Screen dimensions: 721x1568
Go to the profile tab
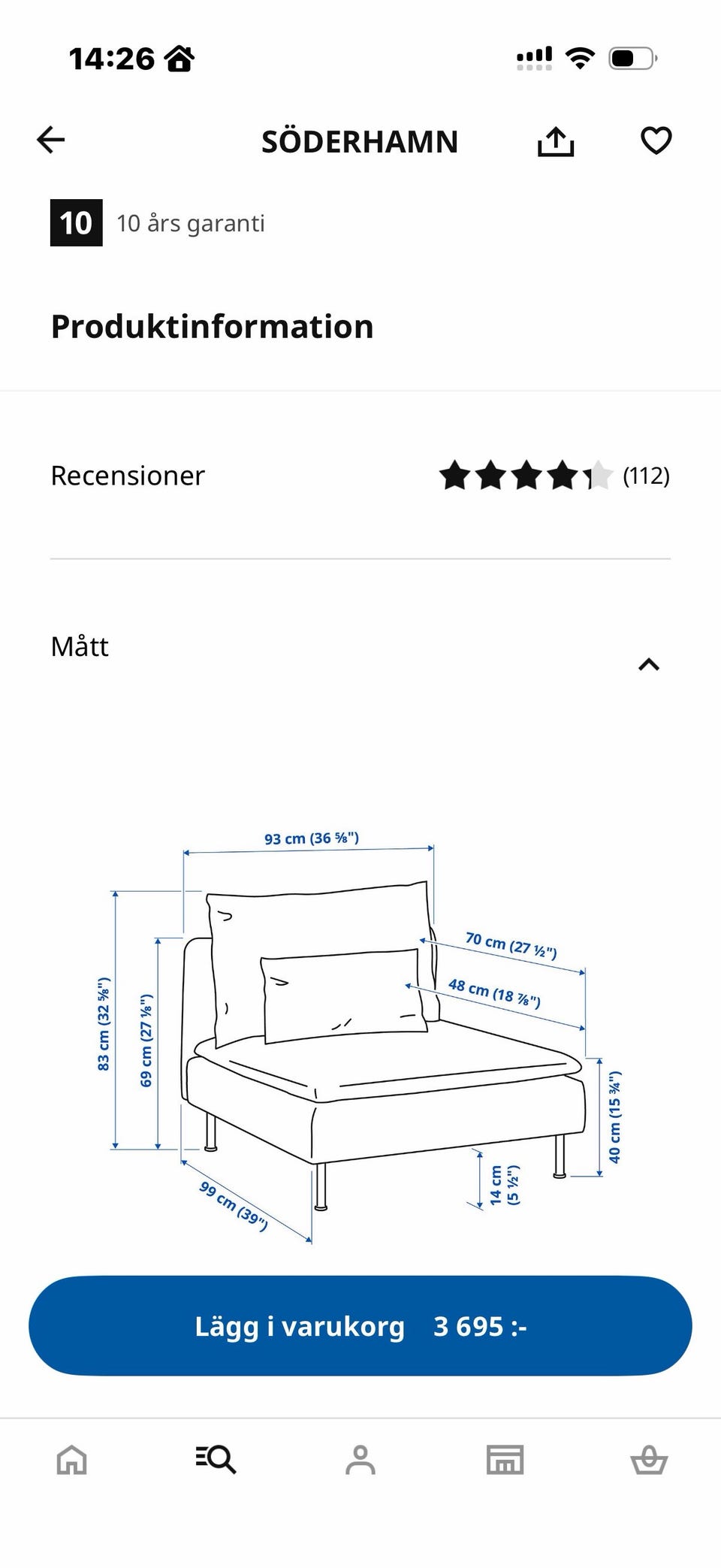[360, 1460]
